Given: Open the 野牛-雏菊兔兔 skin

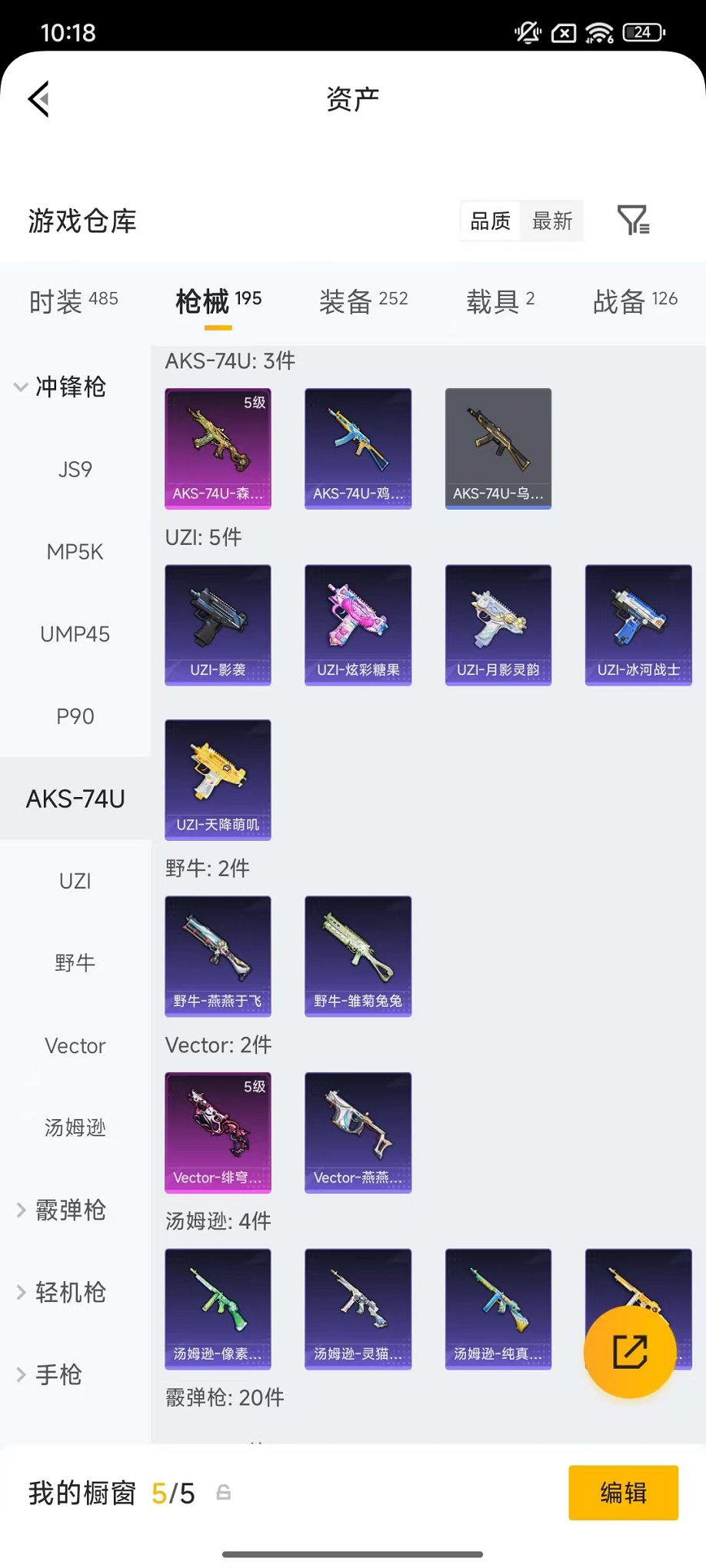Looking at the screenshot, I should [358, 955].
